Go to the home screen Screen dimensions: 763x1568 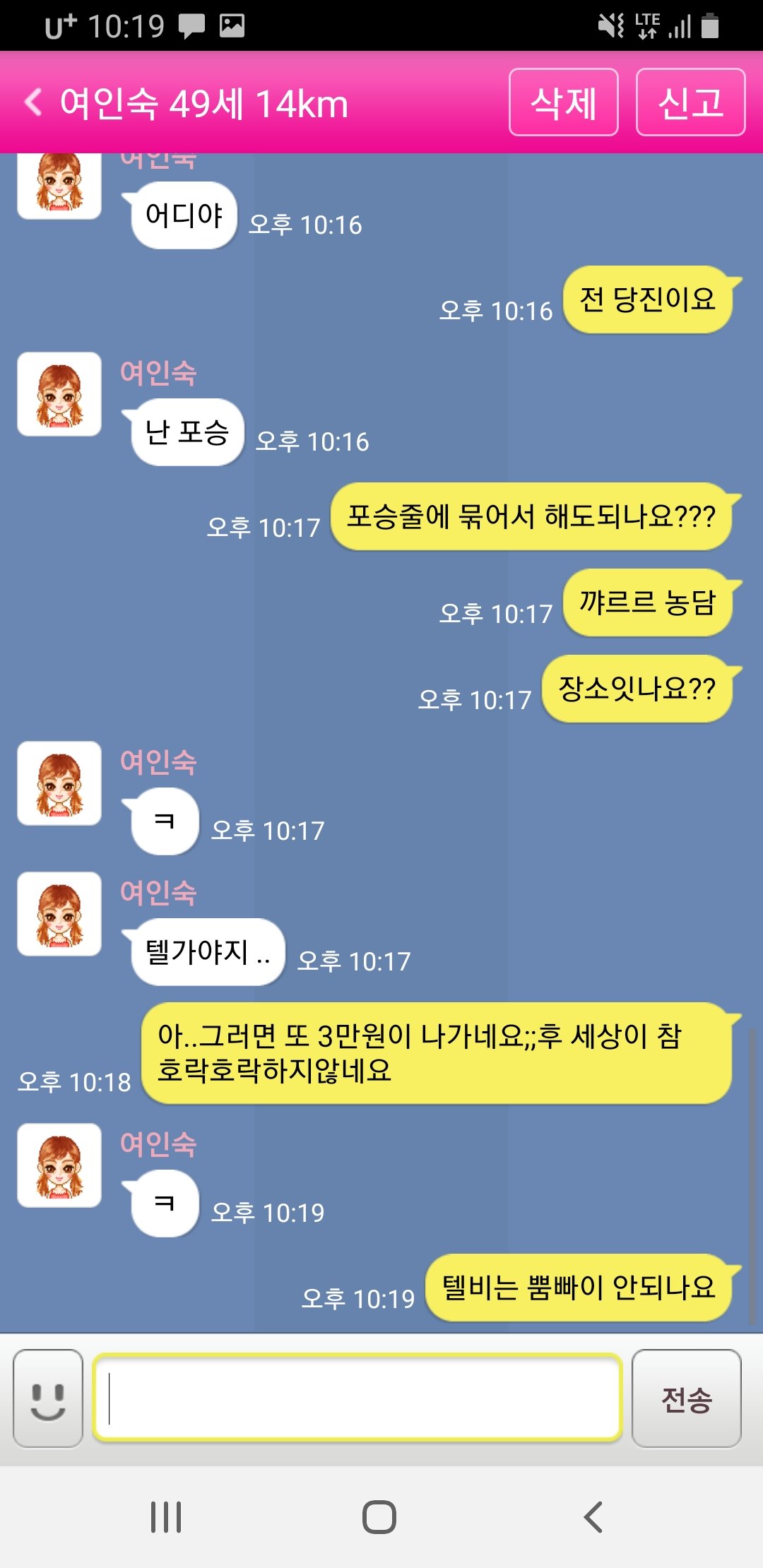[379, 1516]
